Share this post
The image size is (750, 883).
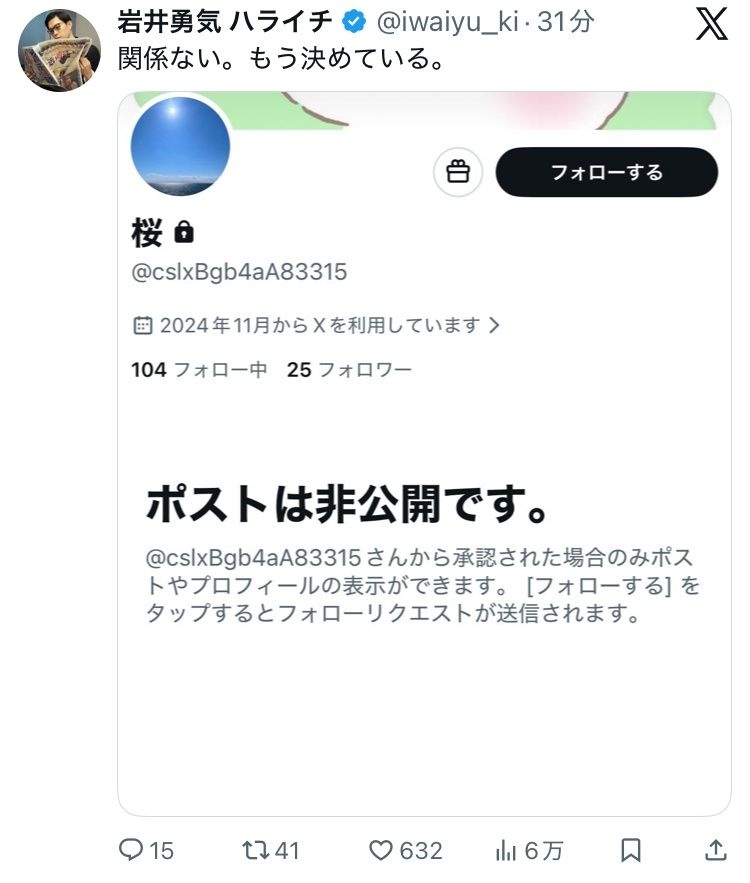tap(715, 850)
